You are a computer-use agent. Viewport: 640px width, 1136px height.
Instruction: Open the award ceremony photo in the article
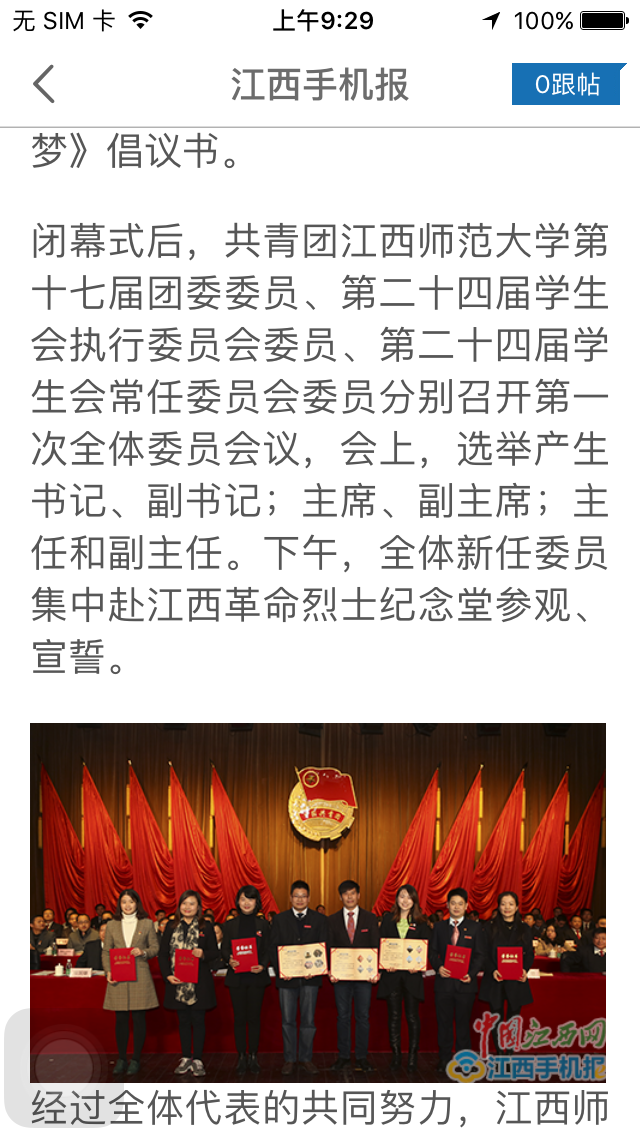click(x=318, y=900)
